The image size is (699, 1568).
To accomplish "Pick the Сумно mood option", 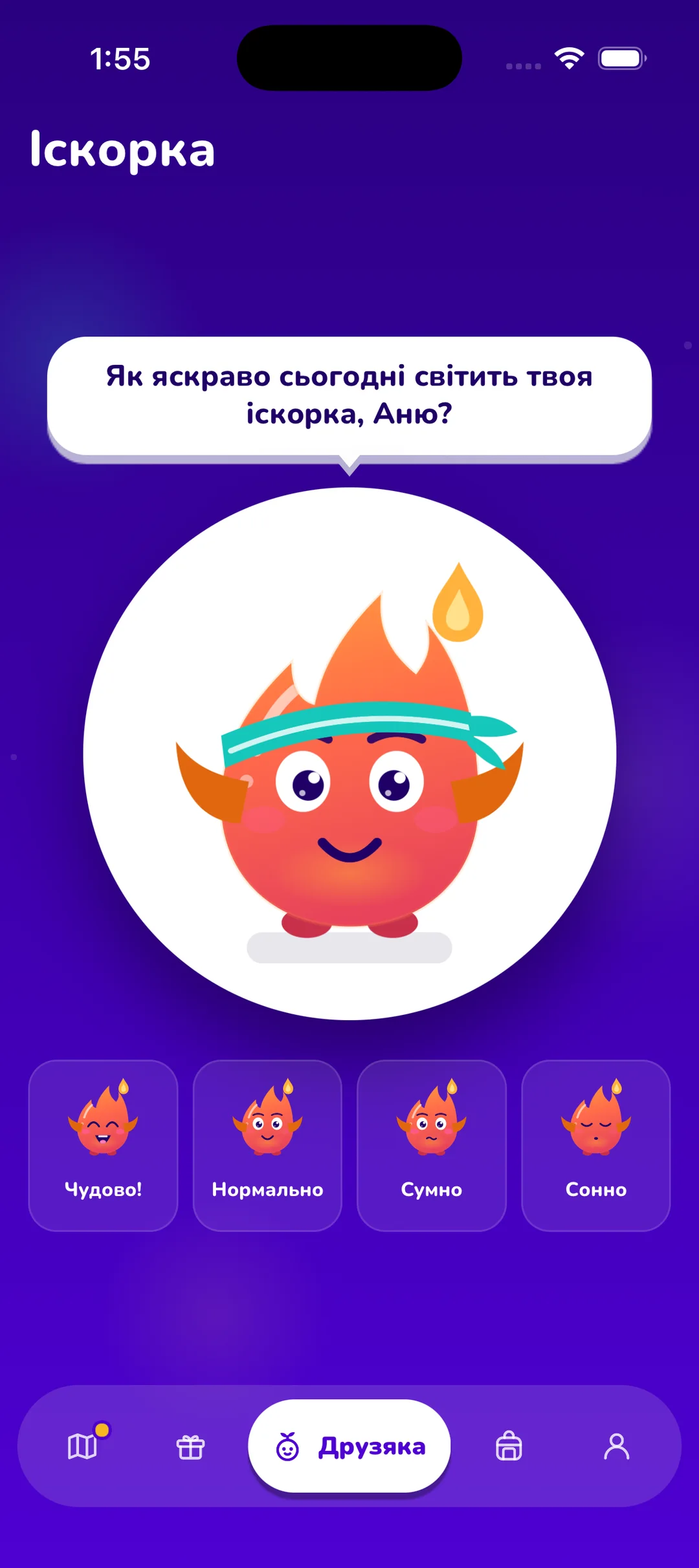I will (x=432, y=1145).
